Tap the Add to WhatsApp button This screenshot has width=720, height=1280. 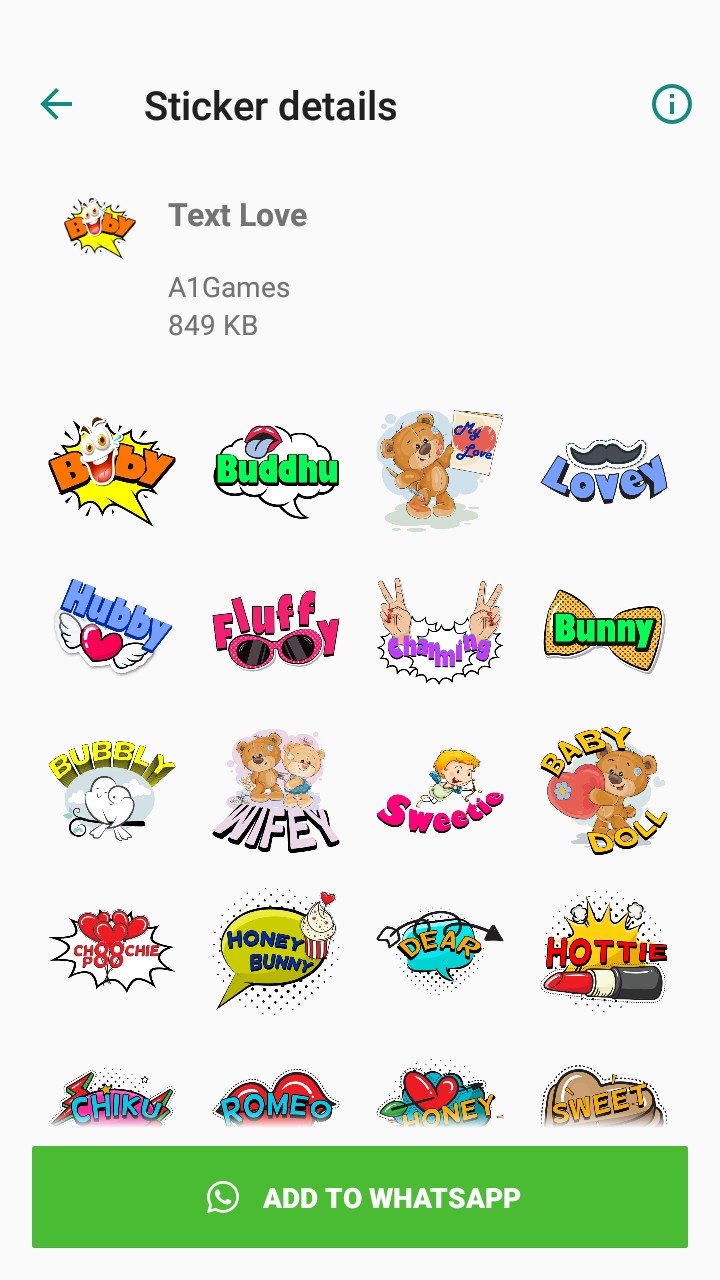360,1197
